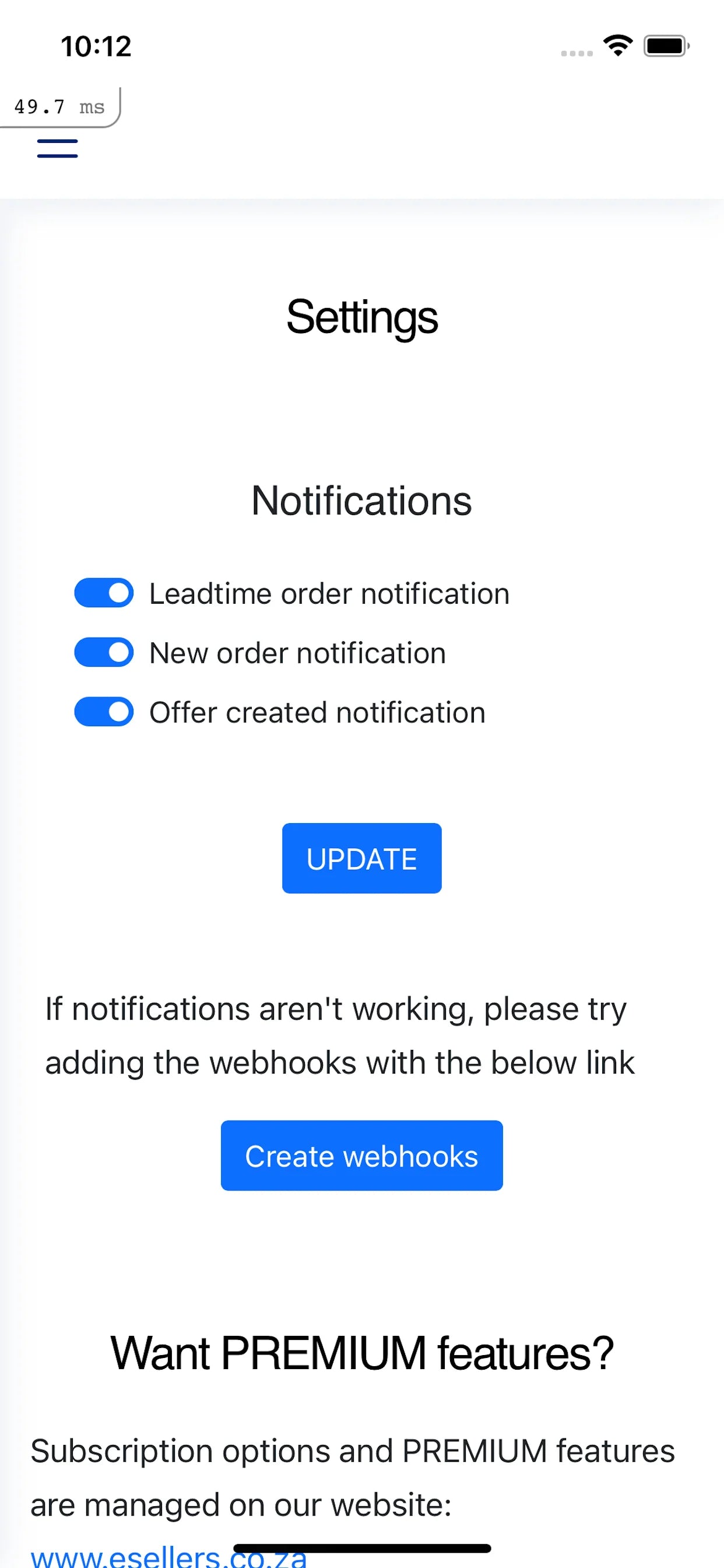Turn off Offer created notification

(x=103, y=712)
